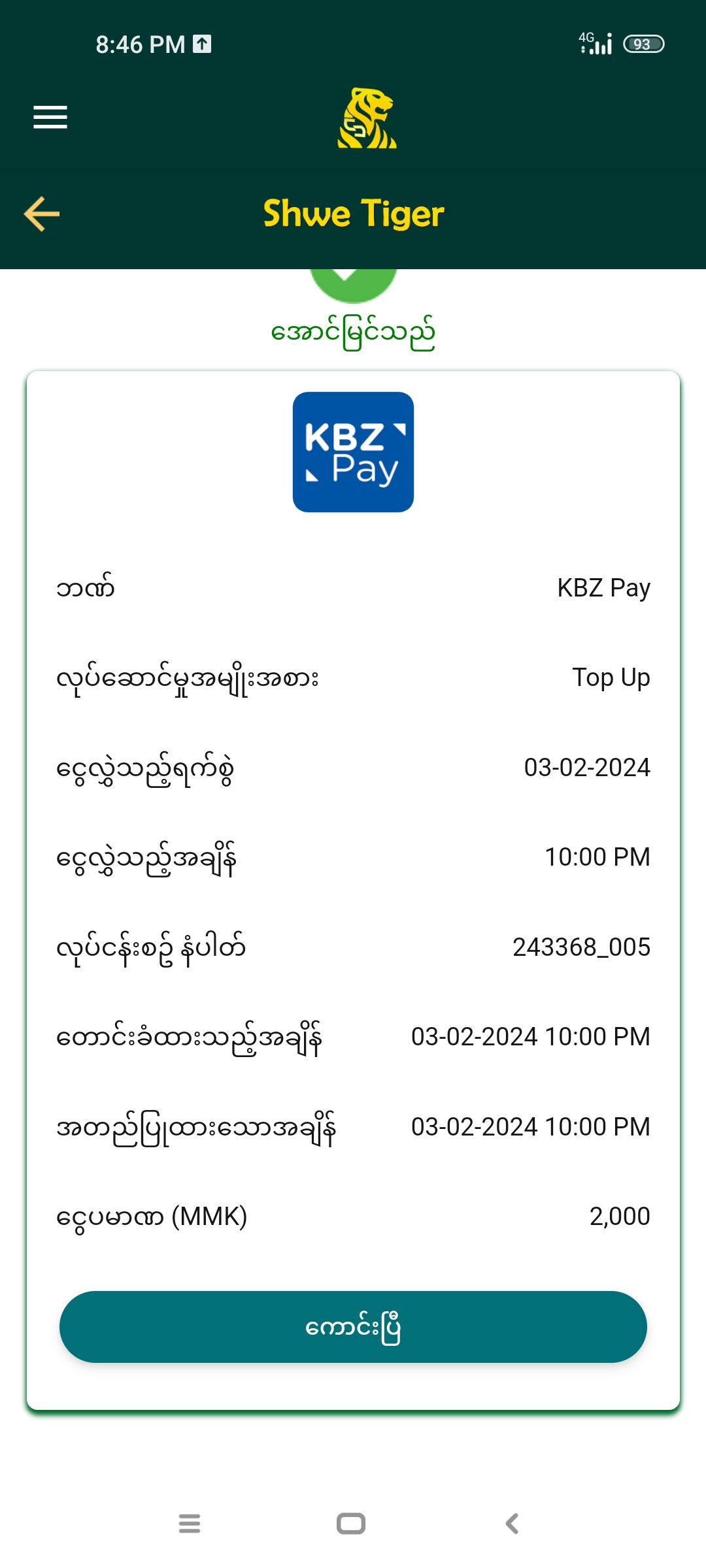
Task: Open the hamburger drawer menu
Action: tap(50, 118)
